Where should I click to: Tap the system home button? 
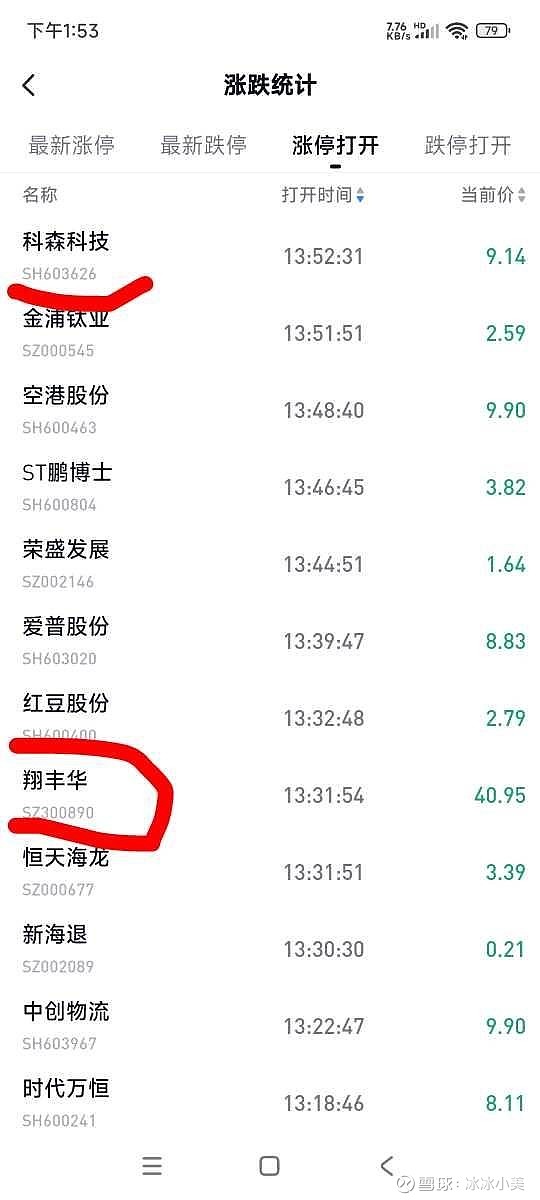269,1166
